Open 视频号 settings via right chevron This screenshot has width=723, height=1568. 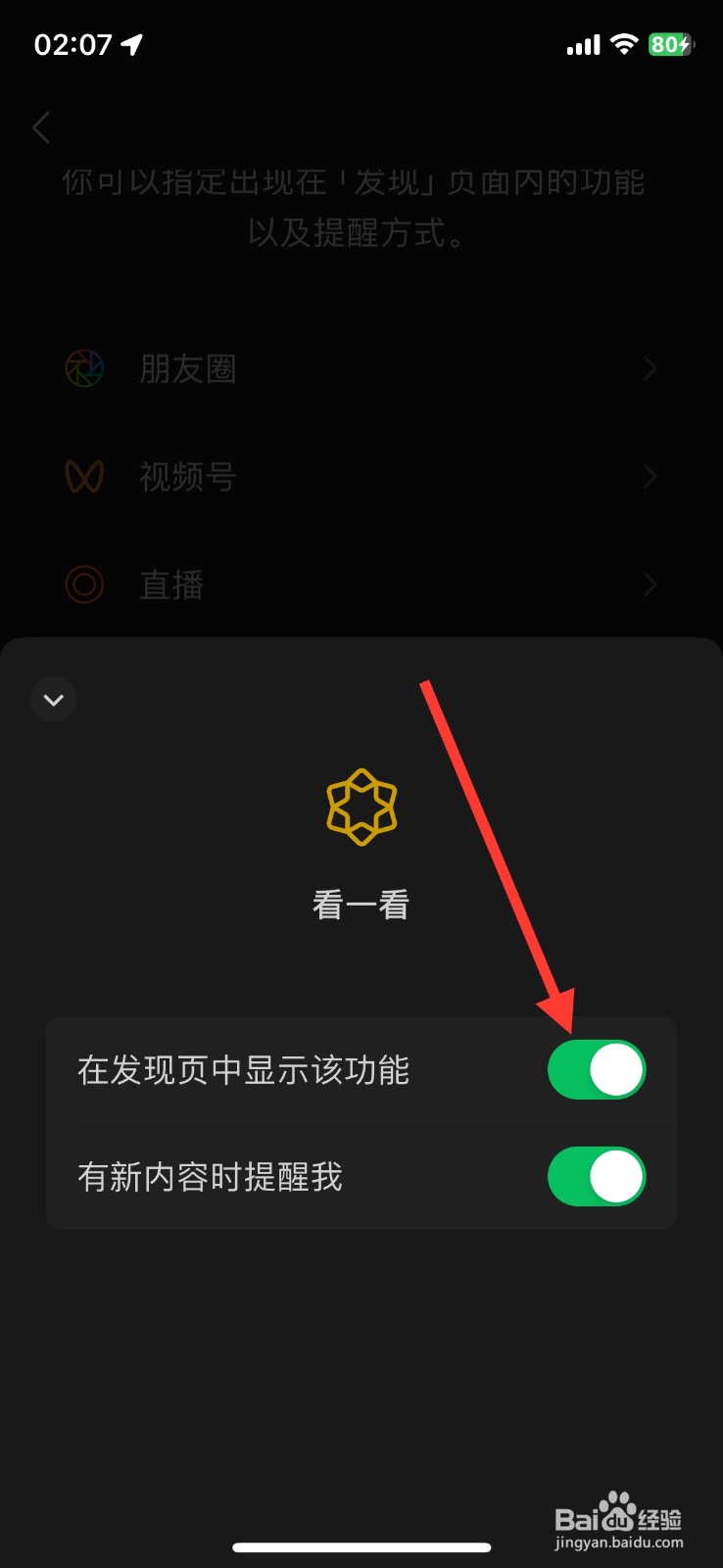pyautogui.click(x=650, y=476)
